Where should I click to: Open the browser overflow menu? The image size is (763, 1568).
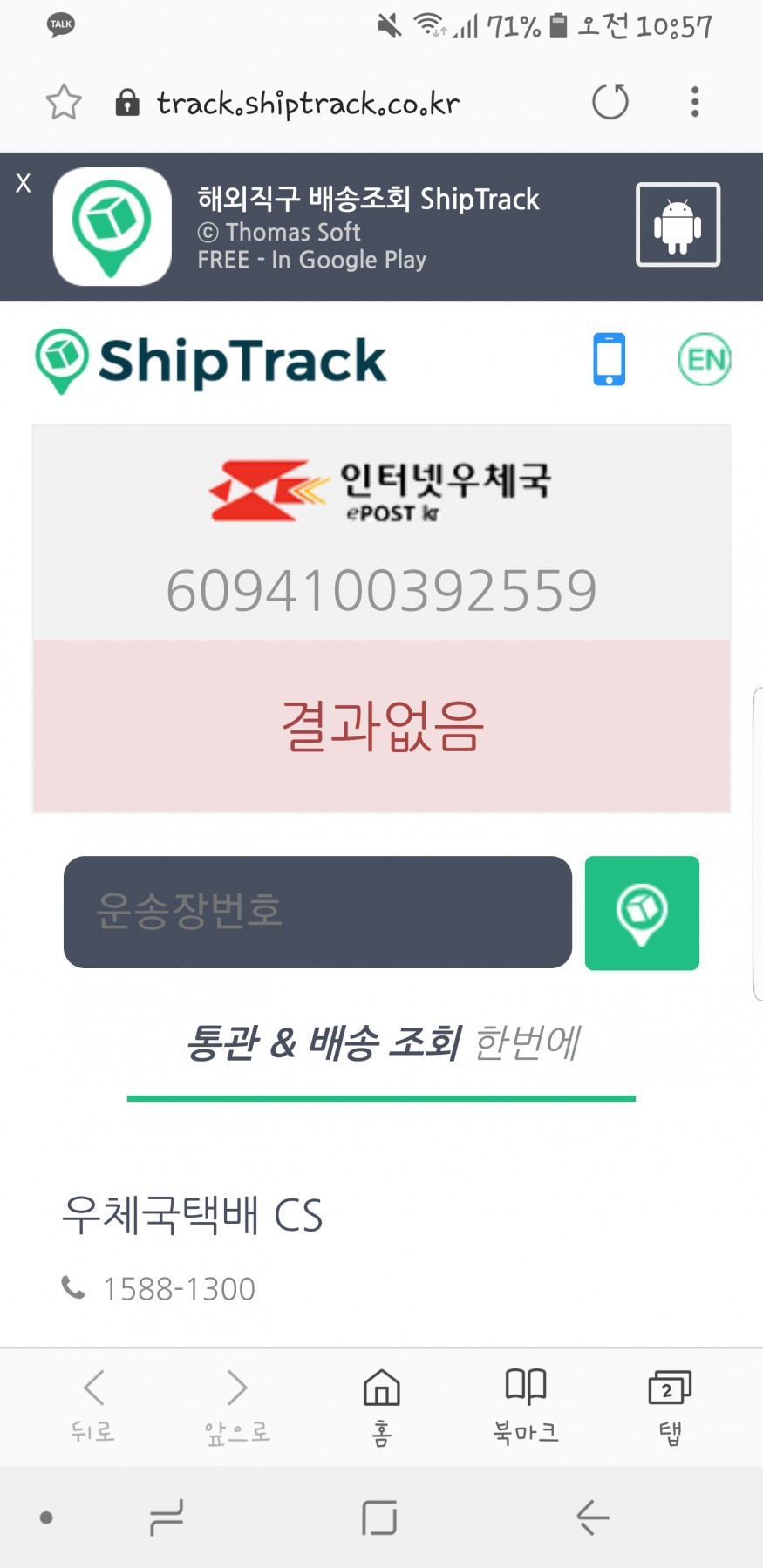pyautogui.click(x=694, y=102)
